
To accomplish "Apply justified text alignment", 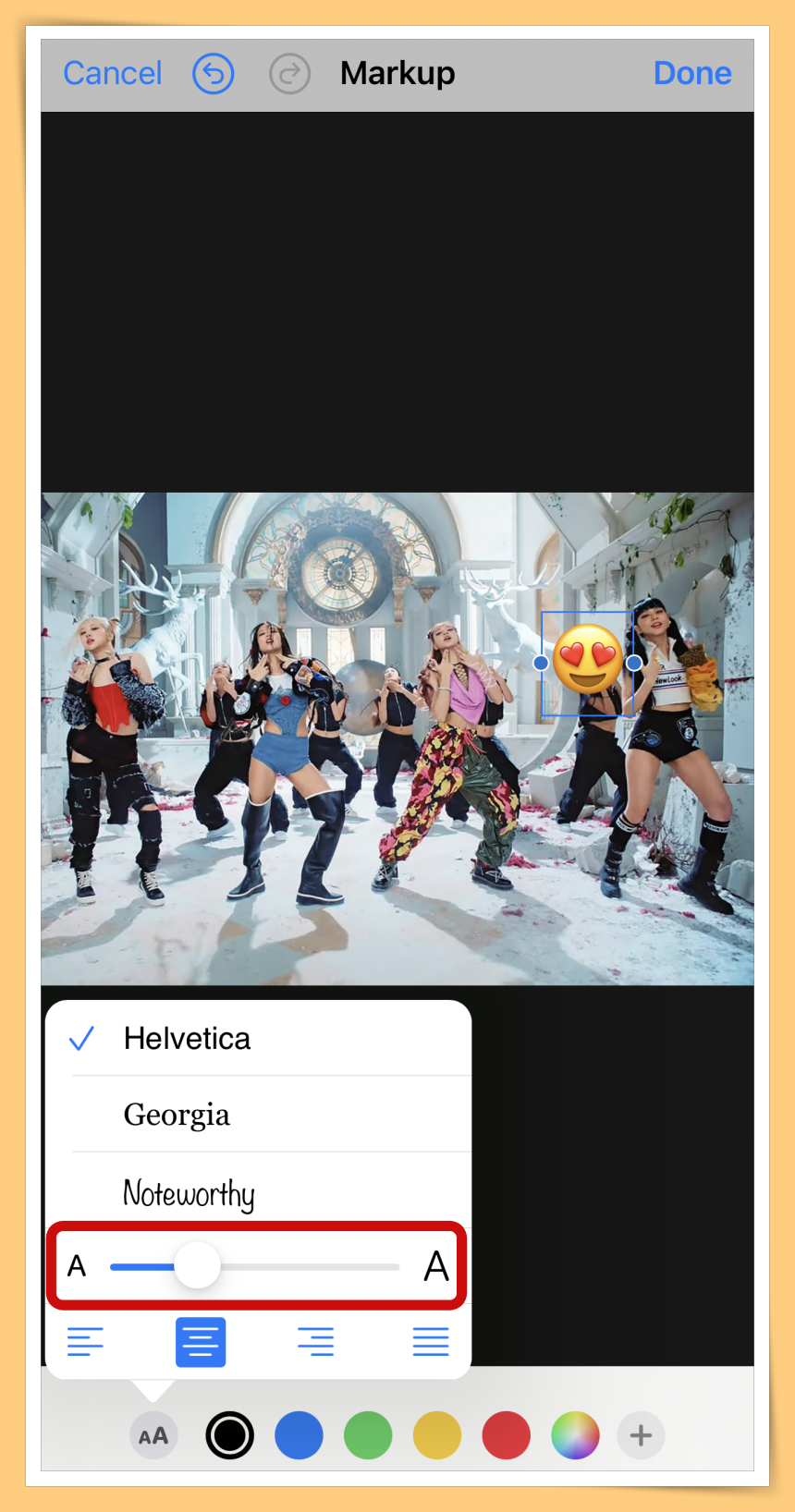I will 431,1342.
